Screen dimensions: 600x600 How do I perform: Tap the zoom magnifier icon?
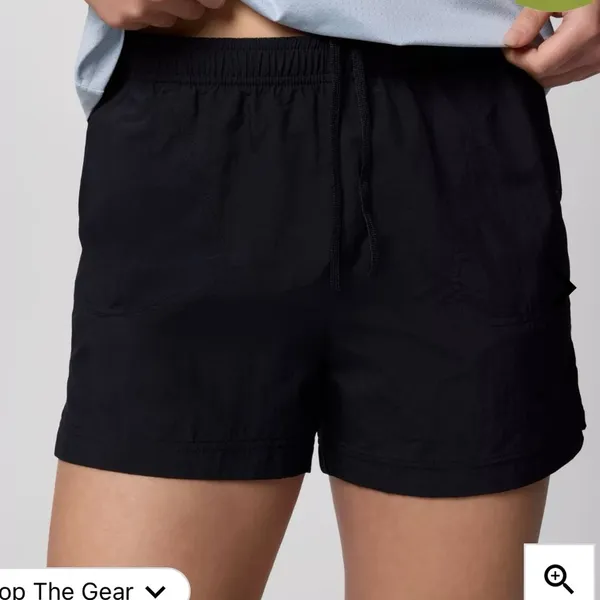pyautogui.click(x=559, y=580)
